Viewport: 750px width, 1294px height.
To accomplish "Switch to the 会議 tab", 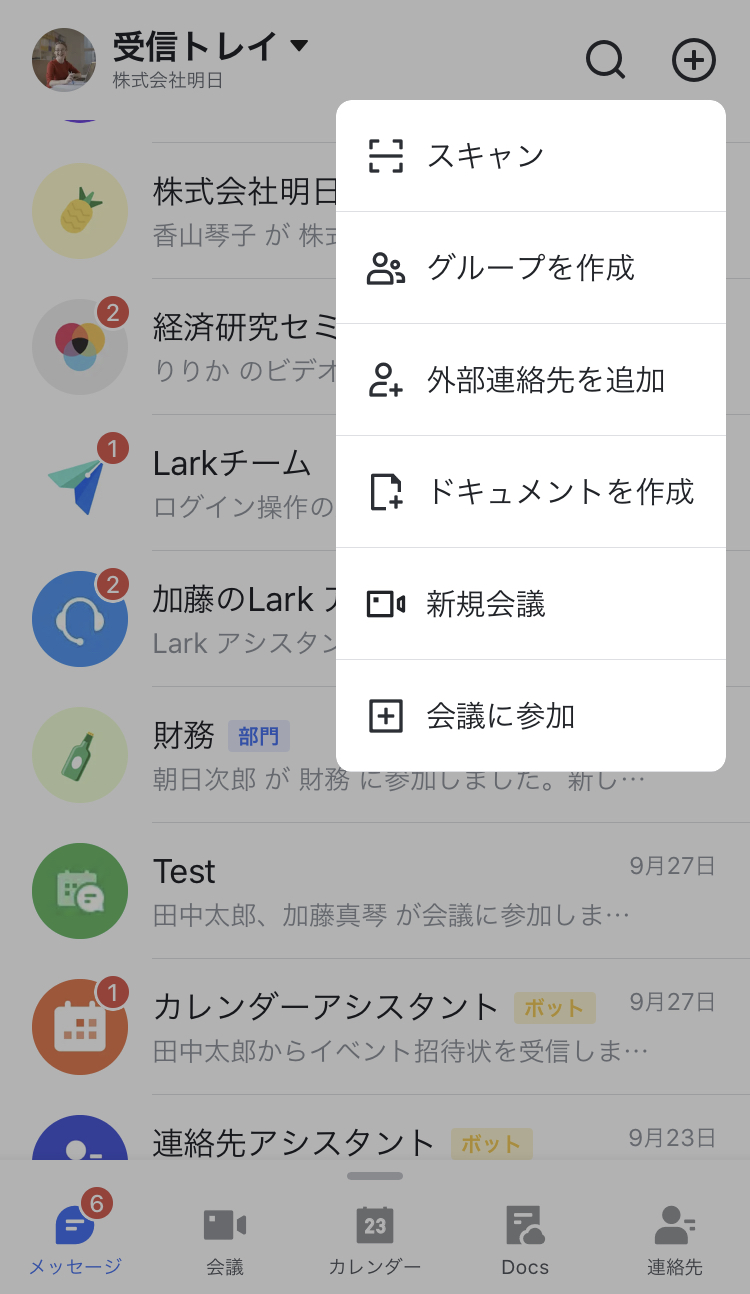I will [225, 1240].
